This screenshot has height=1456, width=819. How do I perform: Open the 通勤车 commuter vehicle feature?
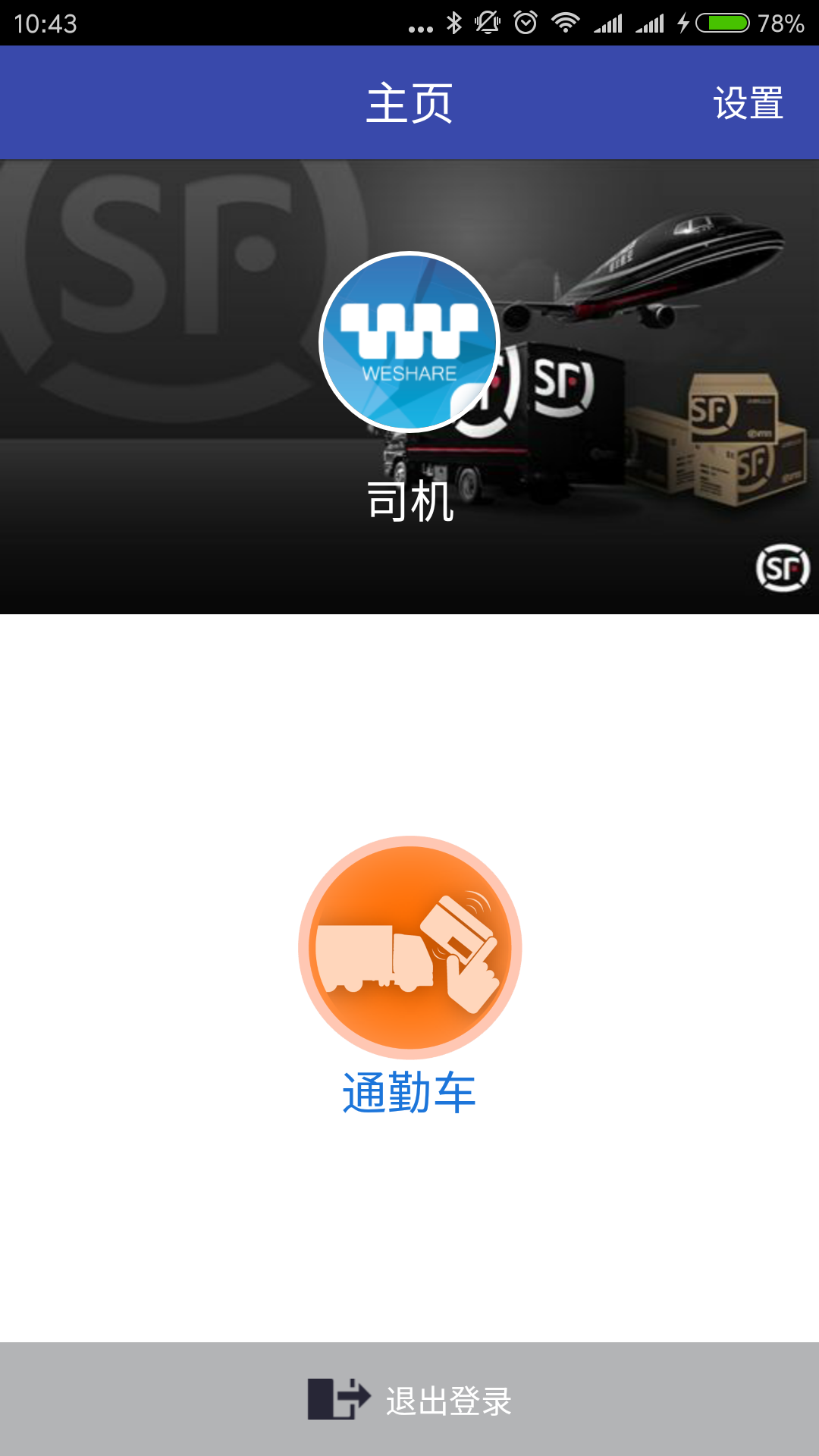(409, 948)
